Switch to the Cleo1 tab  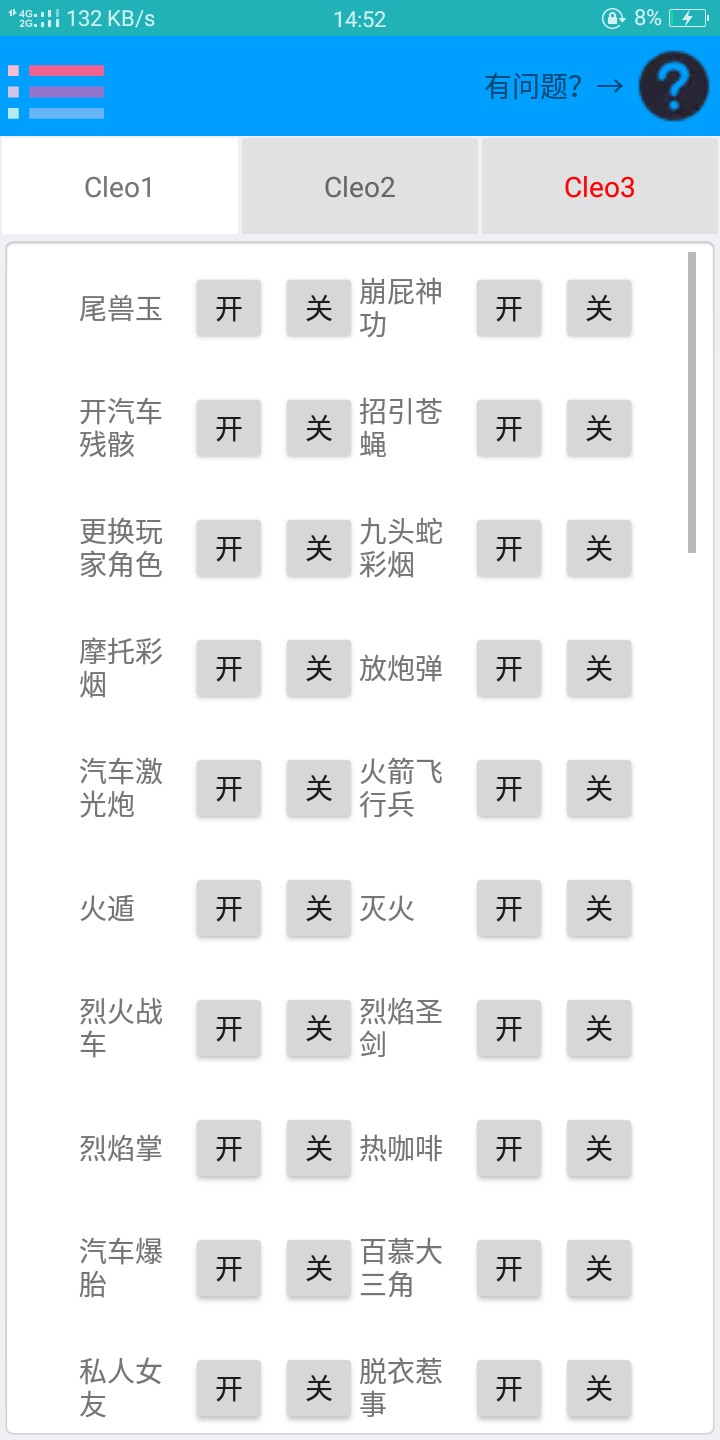119,187
